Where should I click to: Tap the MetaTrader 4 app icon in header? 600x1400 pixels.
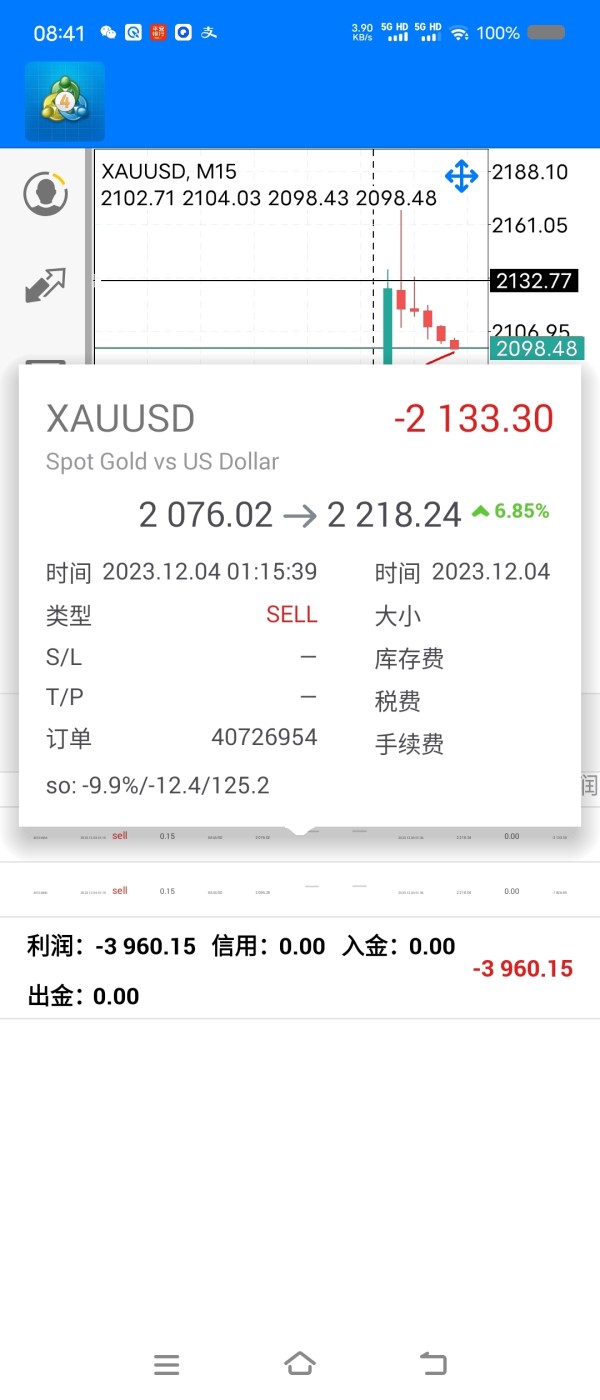(x=65, y=101)
